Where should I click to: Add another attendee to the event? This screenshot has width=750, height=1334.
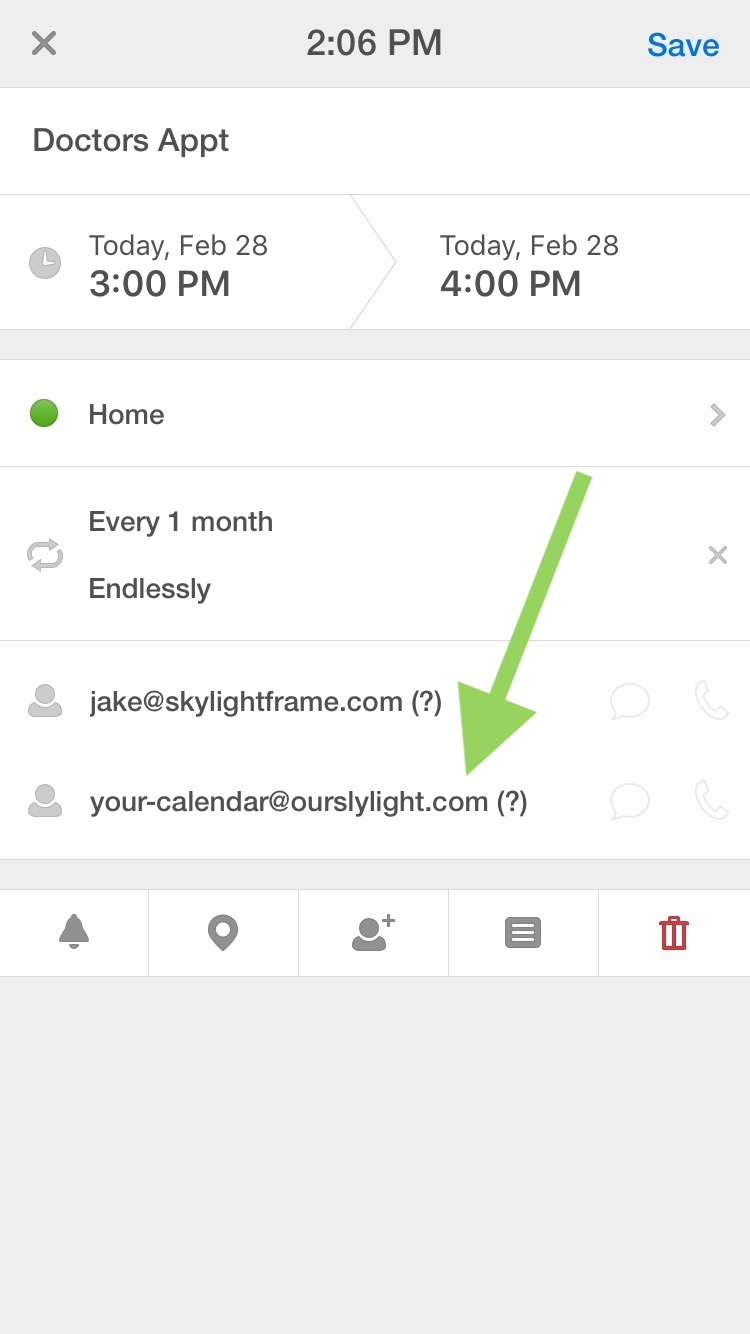(373, 933)
